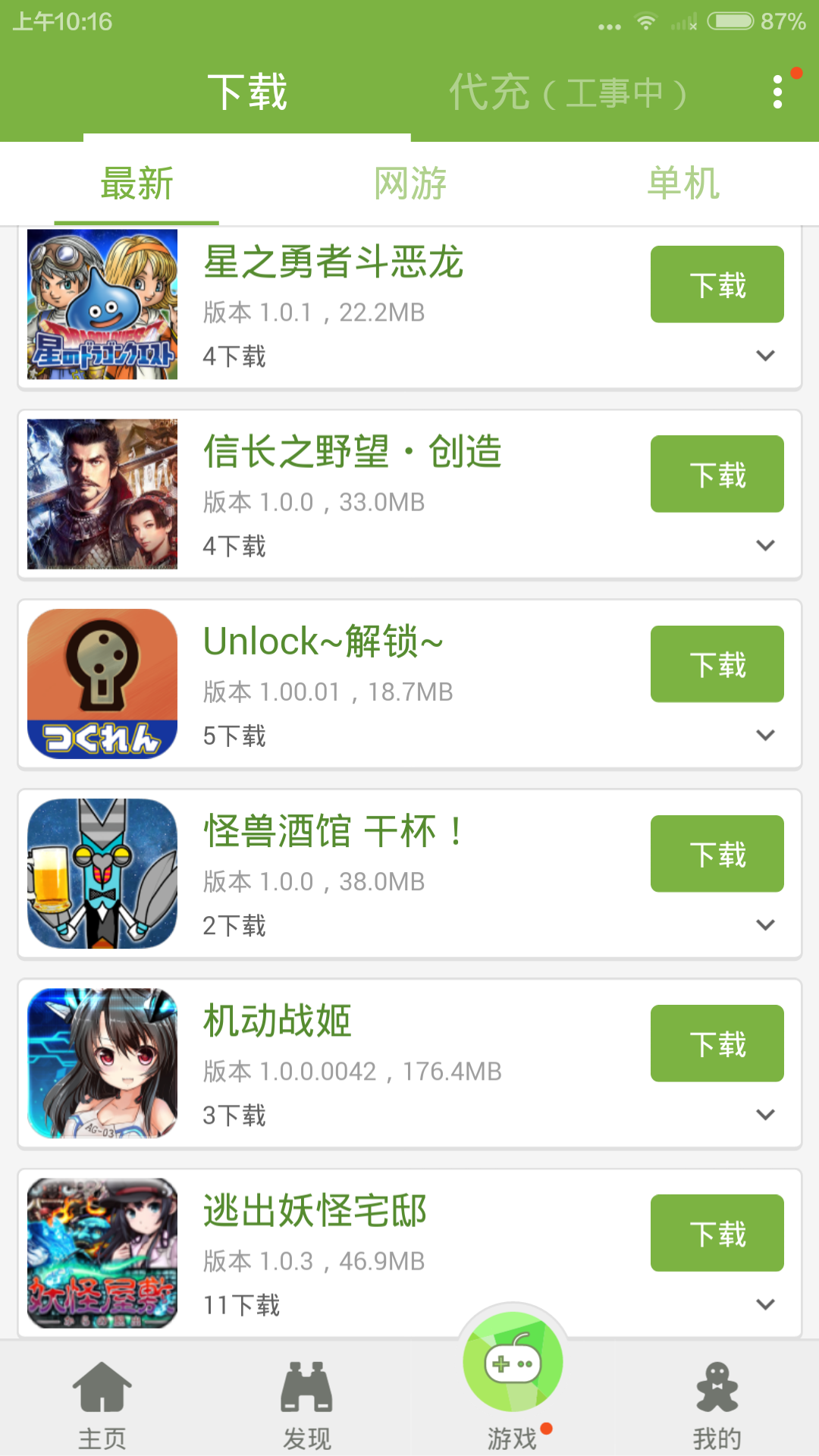The width and height of the screenshot is (819, 1456).
Task: Download 星之勇者斗恶龙
Action: (x=717, y=284)
